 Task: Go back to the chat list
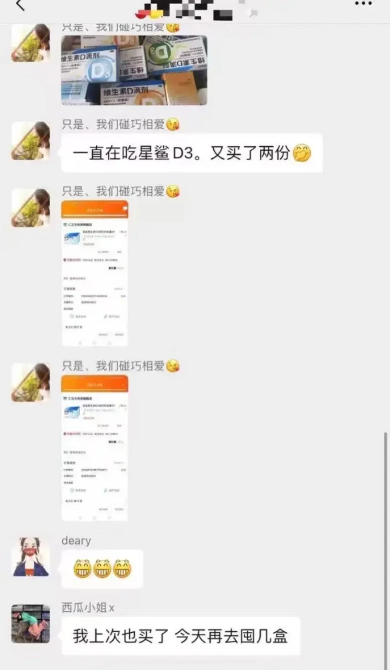(x=20, y=5)
